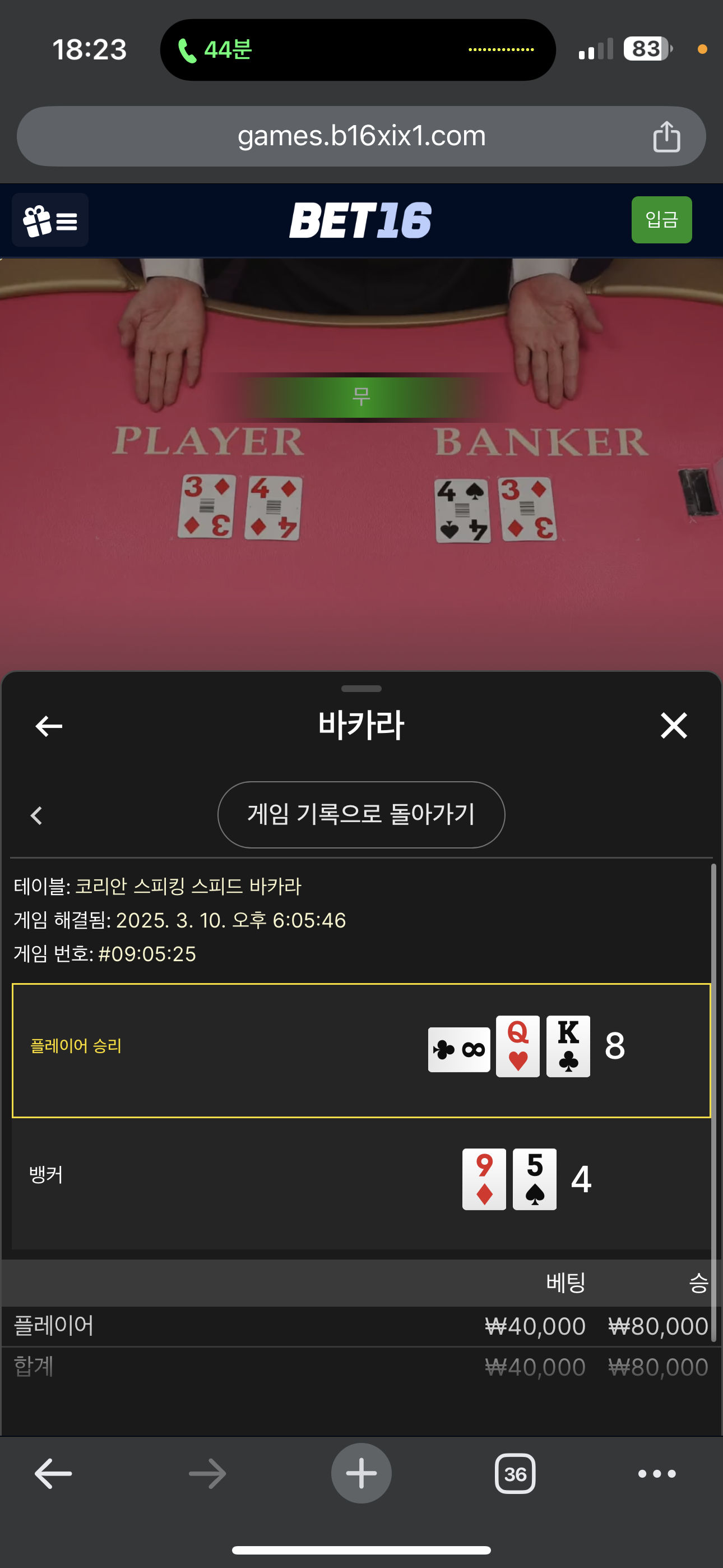
Task: Close the 바카라 panel with X
Action: (674, 726)
